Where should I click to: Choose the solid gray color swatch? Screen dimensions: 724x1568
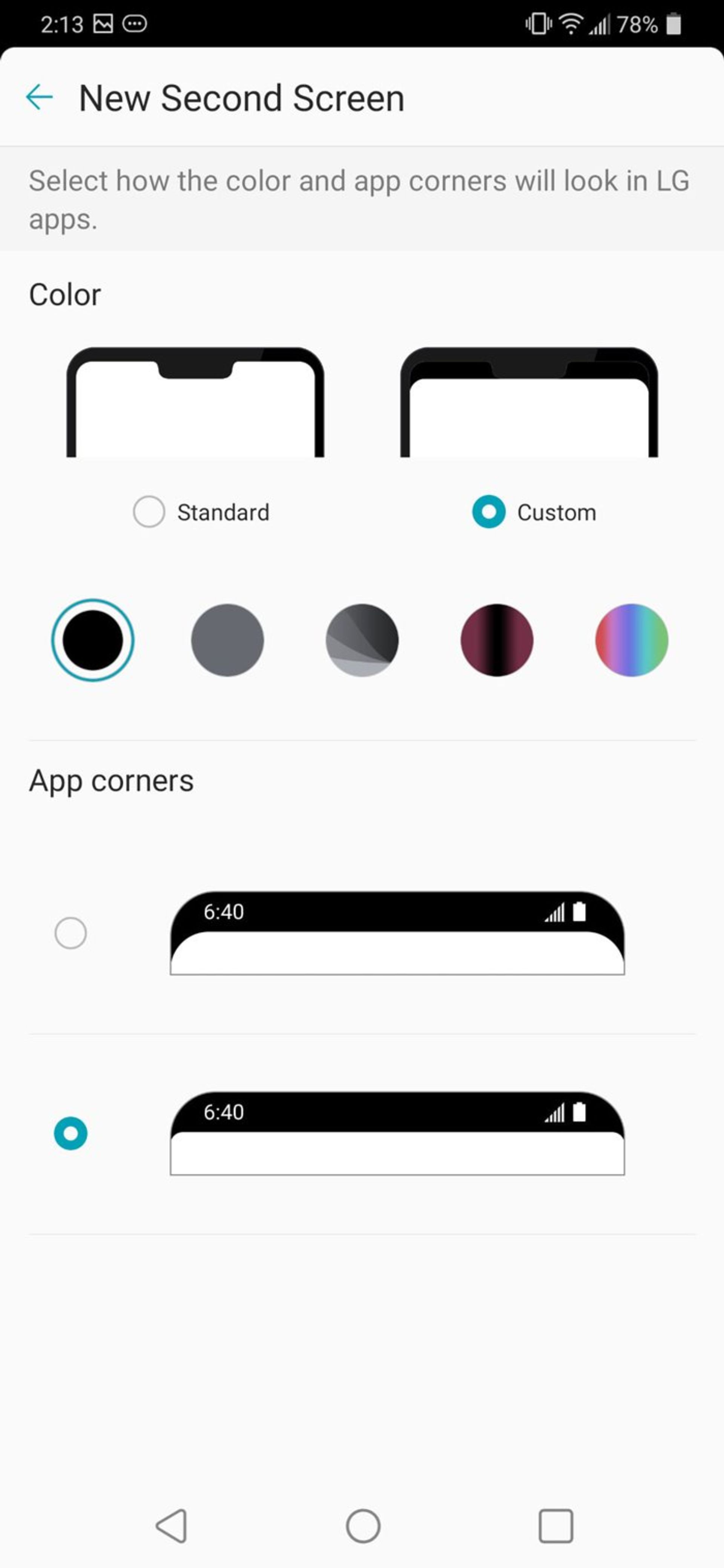(x=228, y=640)
